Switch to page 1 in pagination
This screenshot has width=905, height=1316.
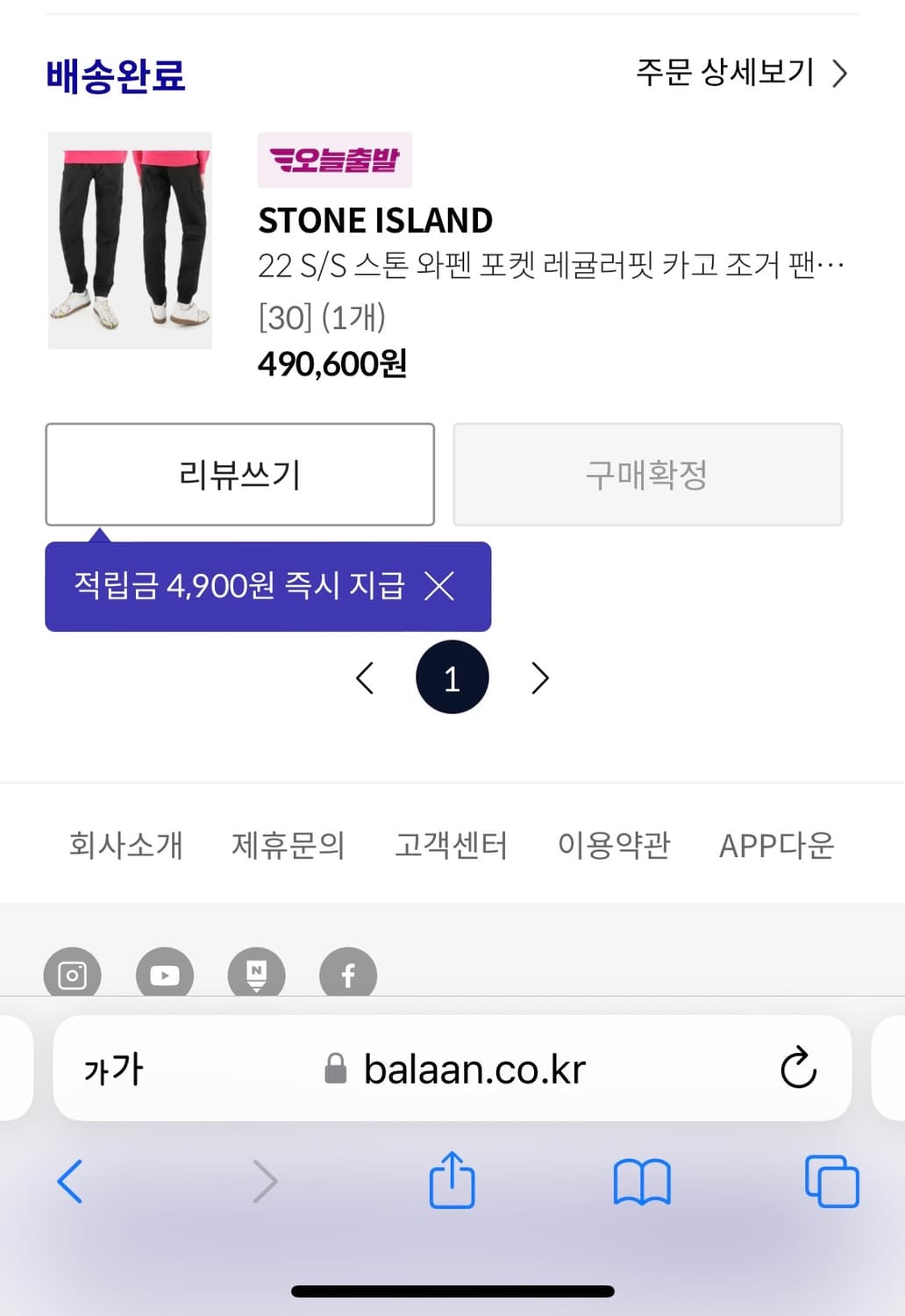pyautogui.click(x=452, y=676)
